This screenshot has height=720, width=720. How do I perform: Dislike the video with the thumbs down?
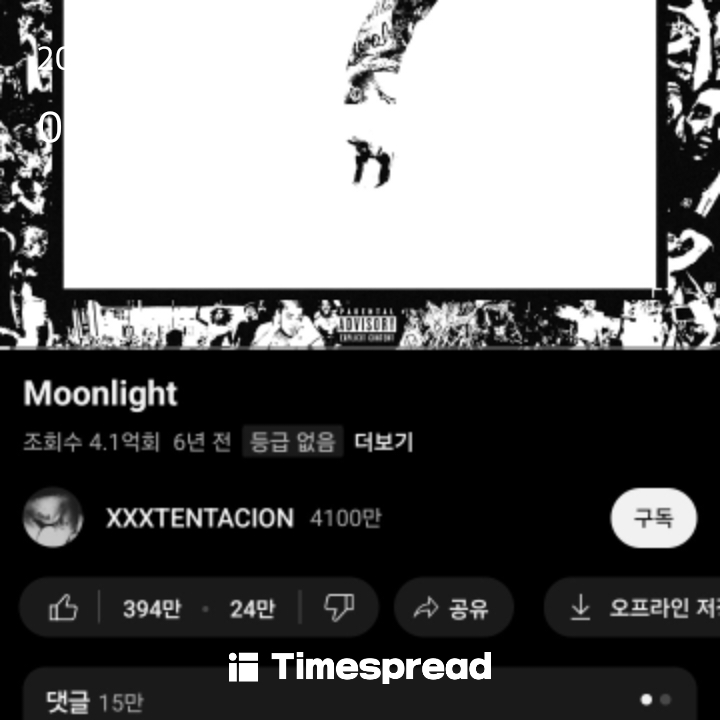(x=339, y=608)
